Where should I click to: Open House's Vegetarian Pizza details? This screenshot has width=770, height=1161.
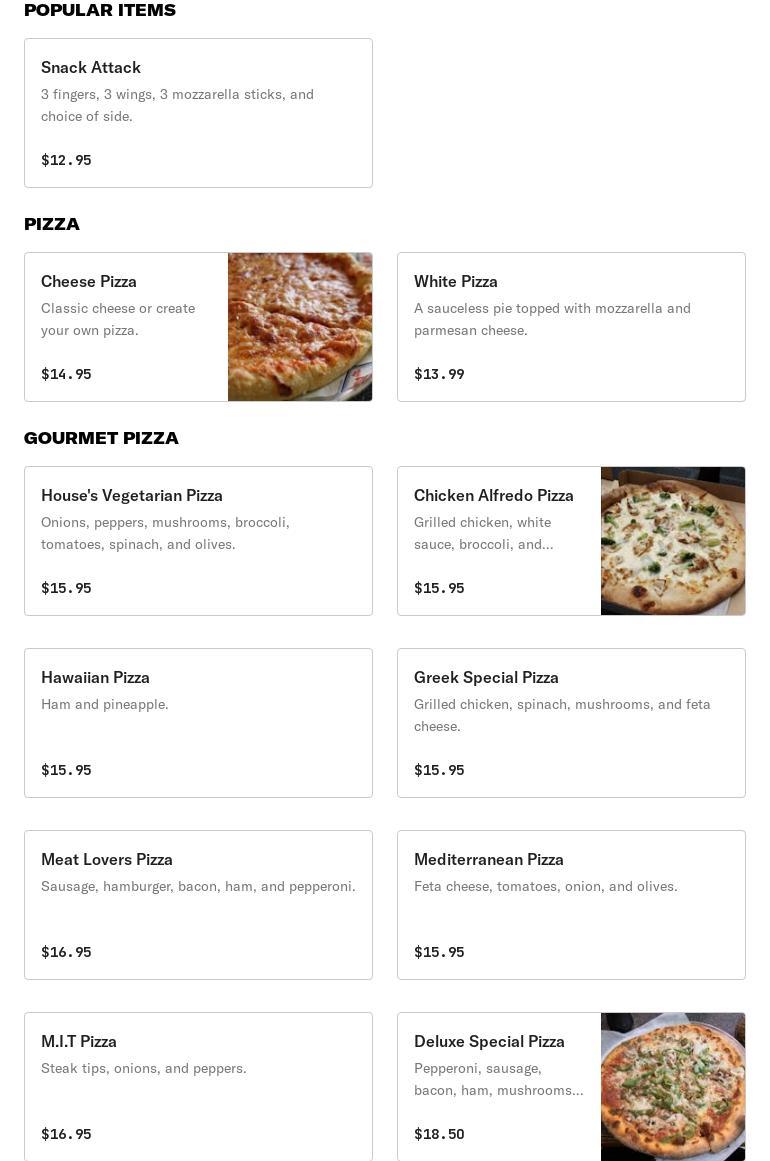pyautogui.click(x=198, y=541)
